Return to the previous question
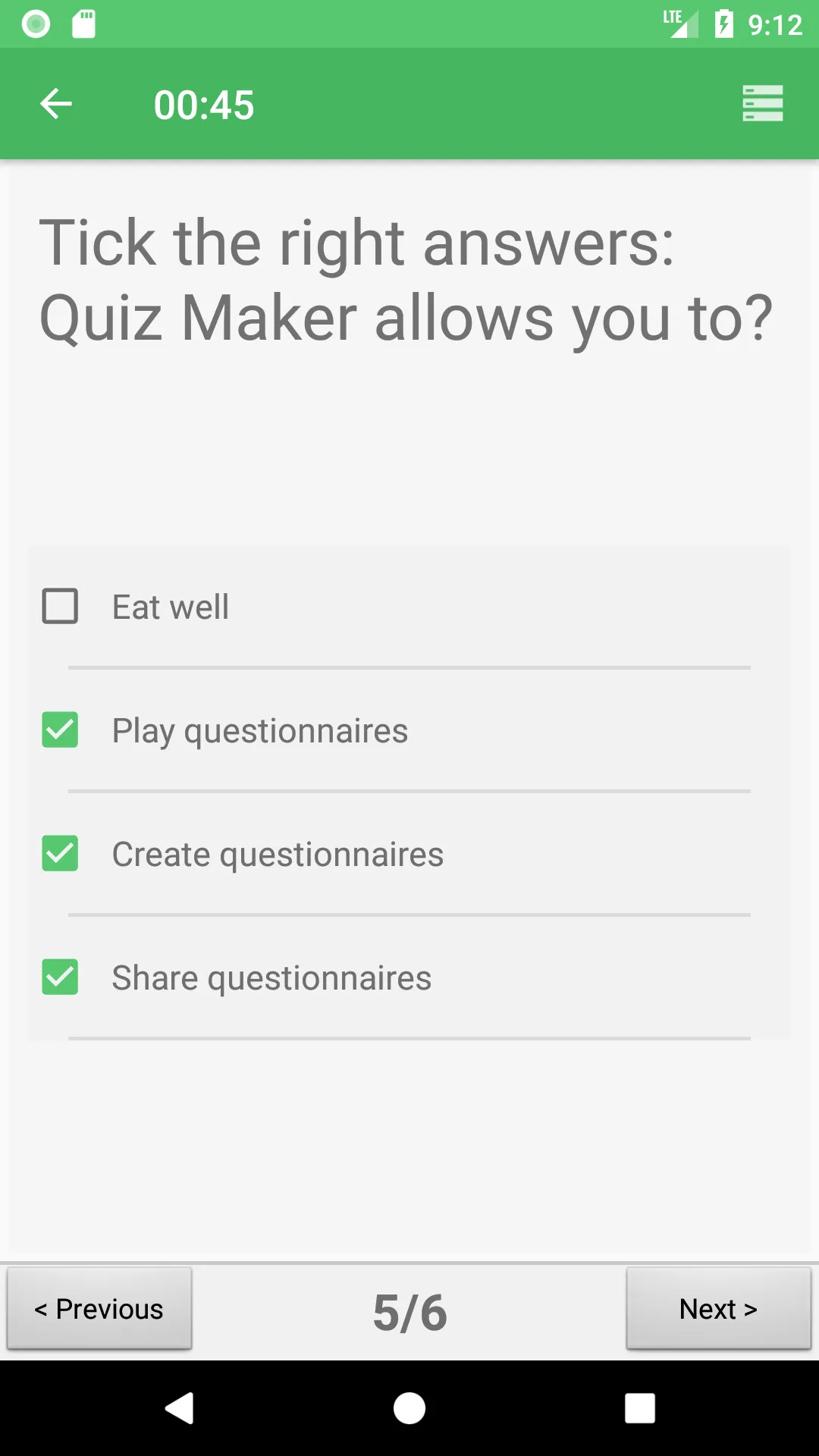The height and width of the screenshot is (1456, 819). 99,1309
